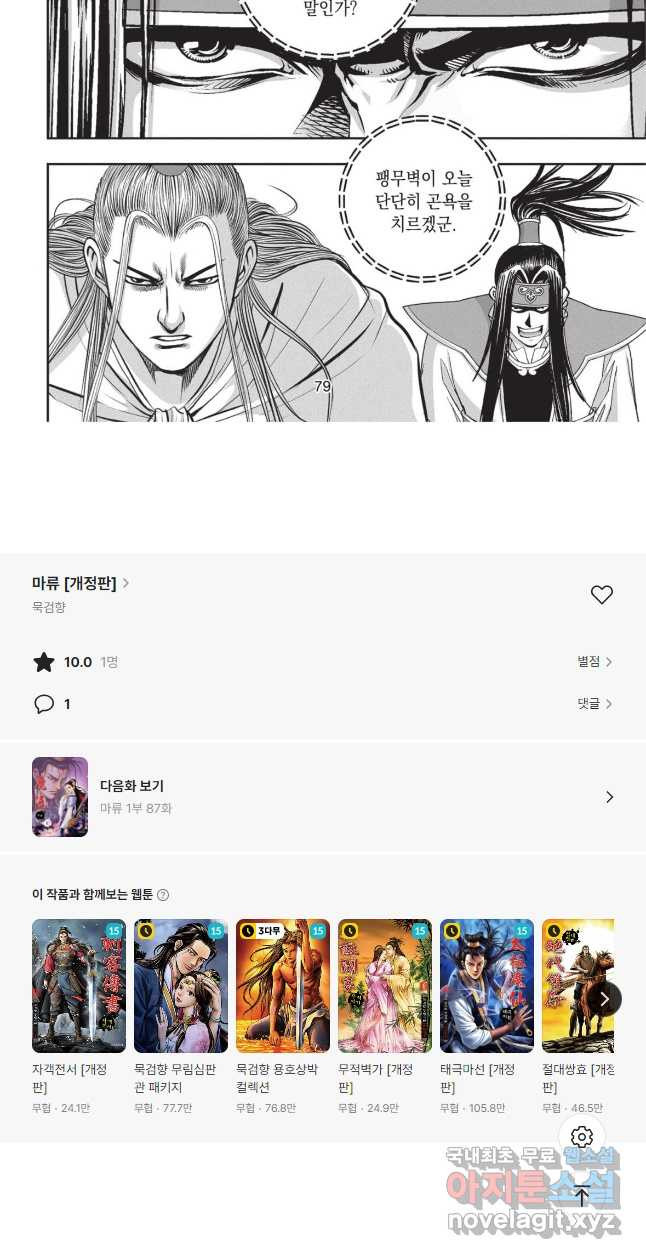Open the 댓글 comments page
Screen dimensions: 646x1259
click(595, 704)
